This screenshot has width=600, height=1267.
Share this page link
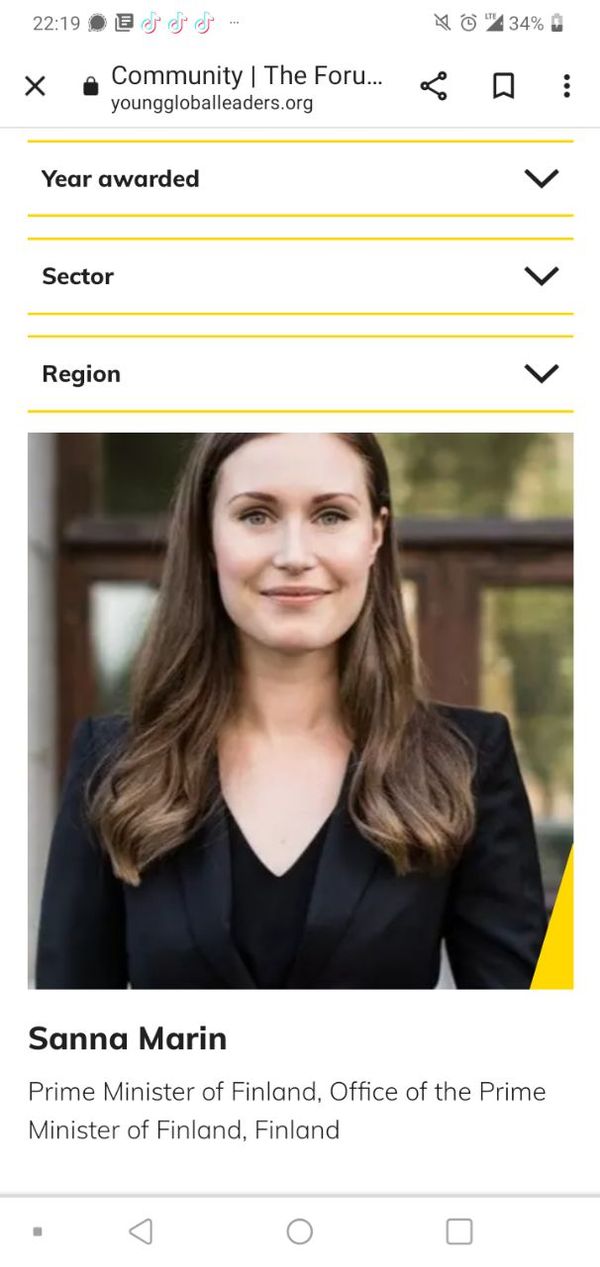coord(433,86)
